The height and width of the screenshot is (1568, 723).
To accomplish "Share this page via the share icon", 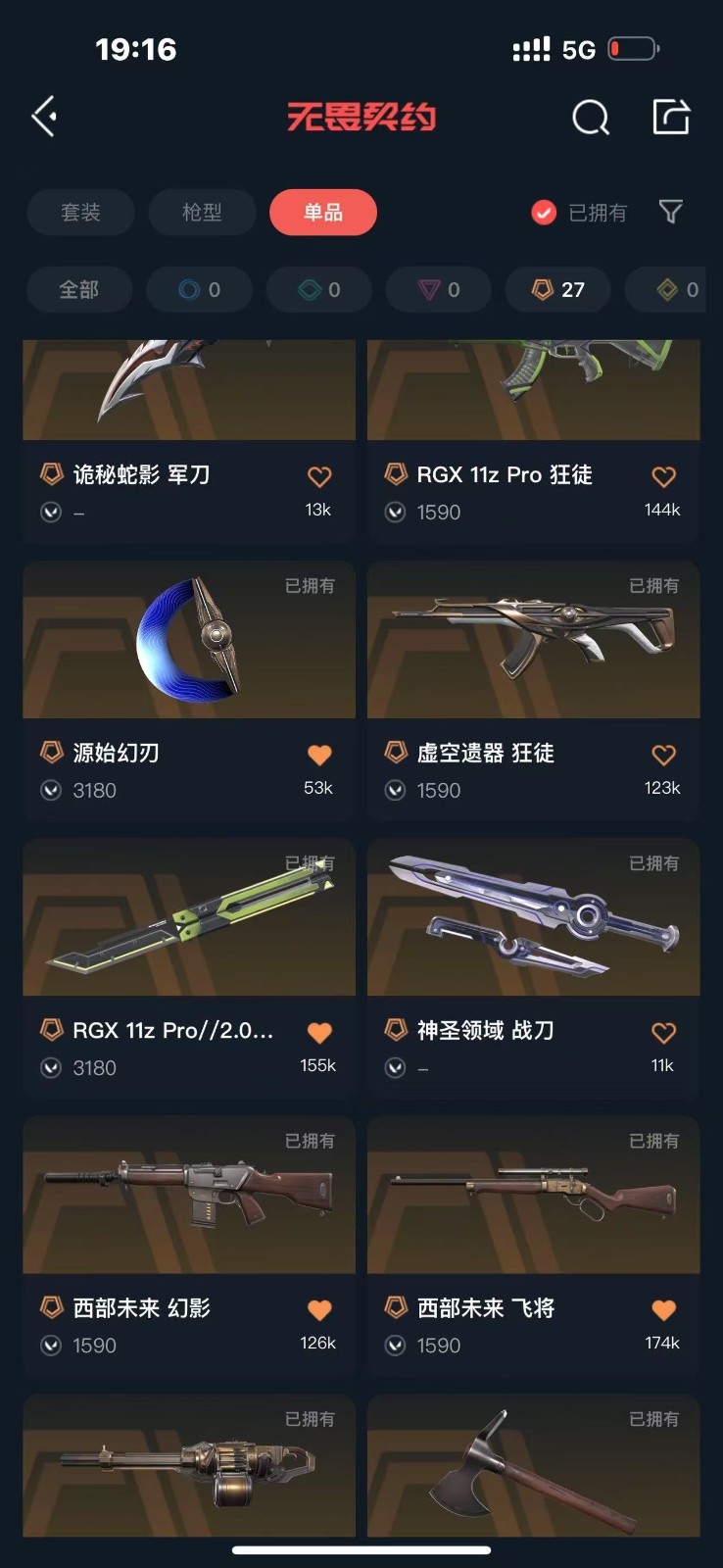I will tap(671, 117).
